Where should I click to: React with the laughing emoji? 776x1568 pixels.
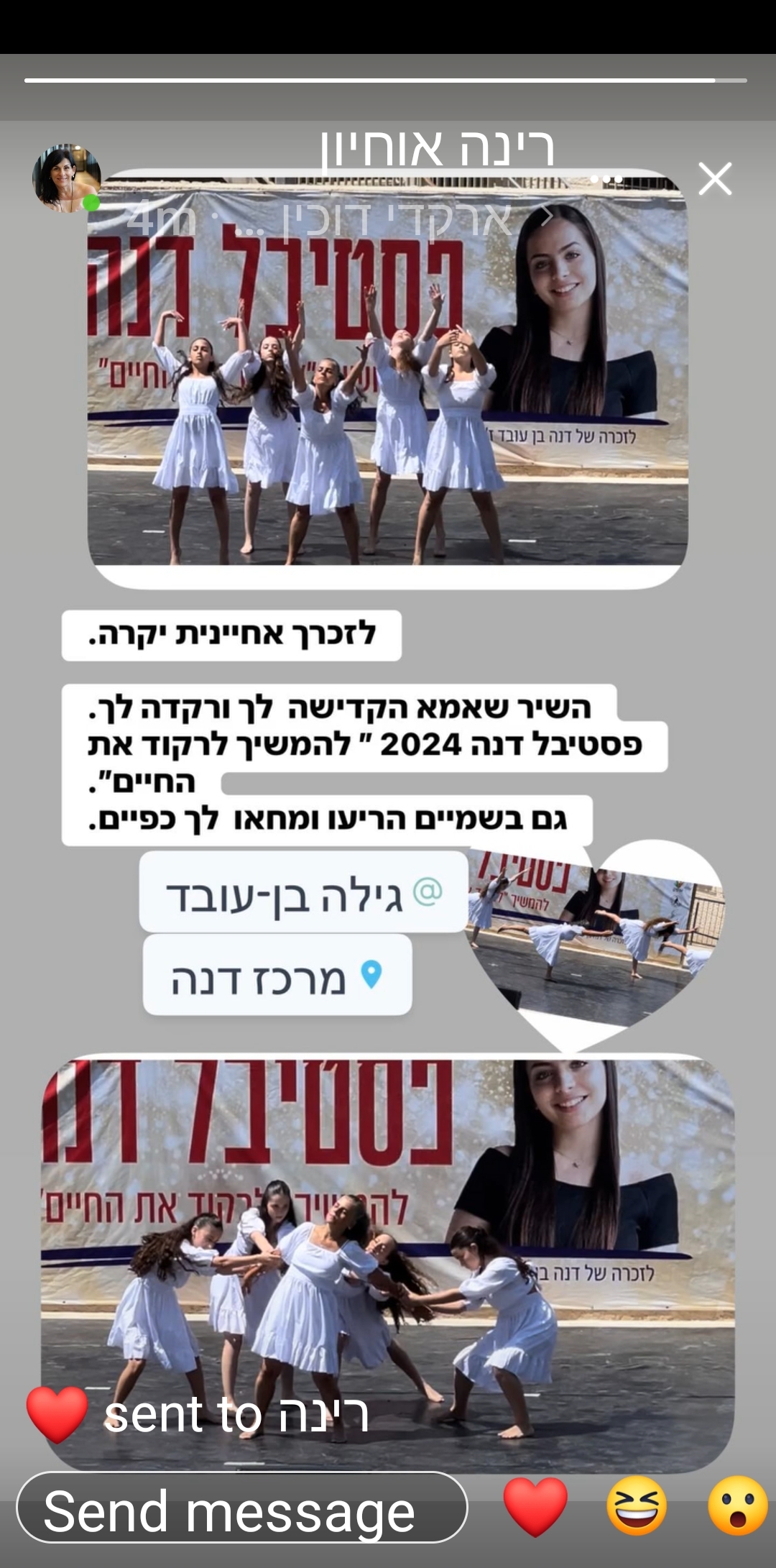637,1507
